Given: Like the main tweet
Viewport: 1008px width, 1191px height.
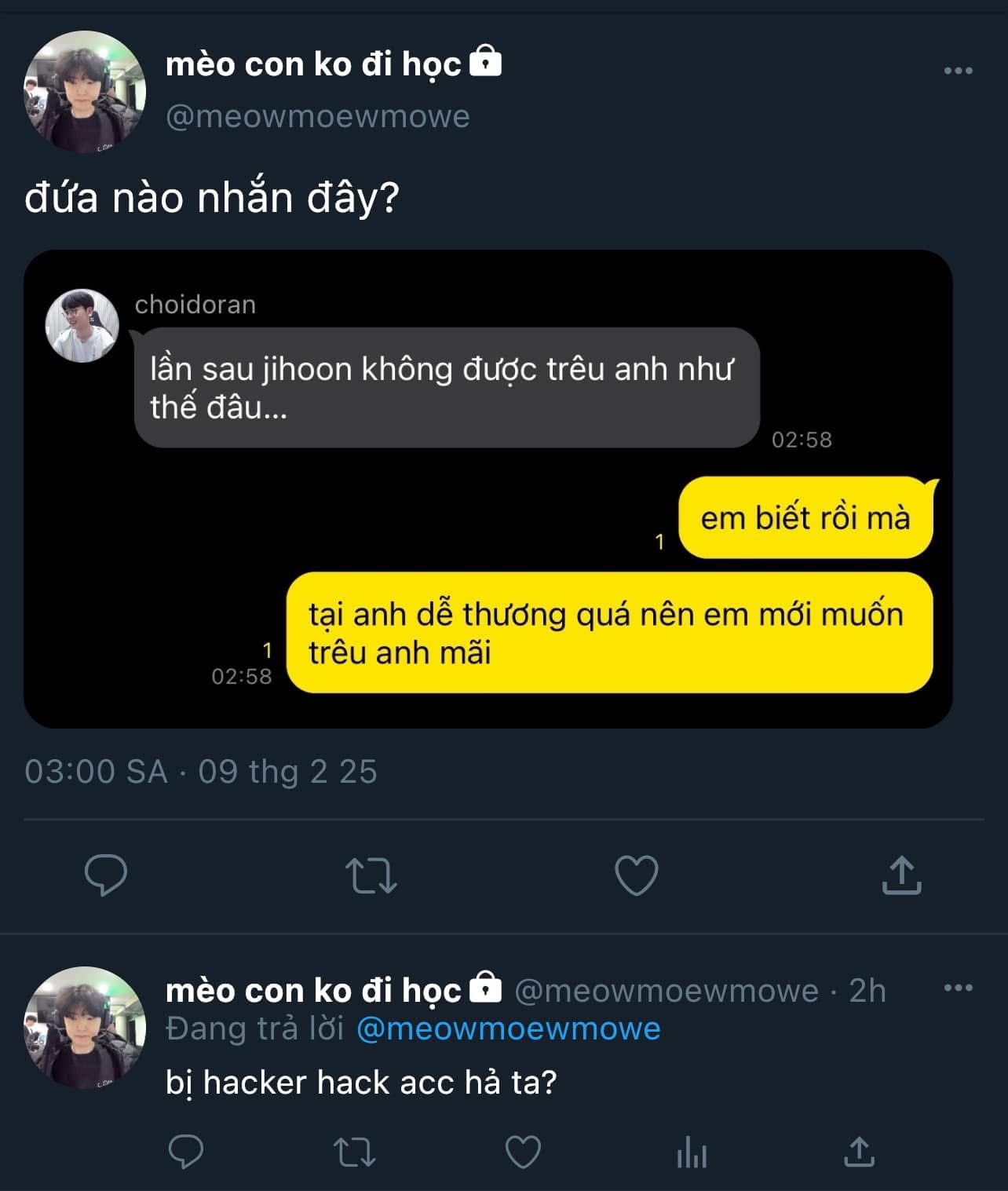Looking at the screenshot, I should click(636, 875).
